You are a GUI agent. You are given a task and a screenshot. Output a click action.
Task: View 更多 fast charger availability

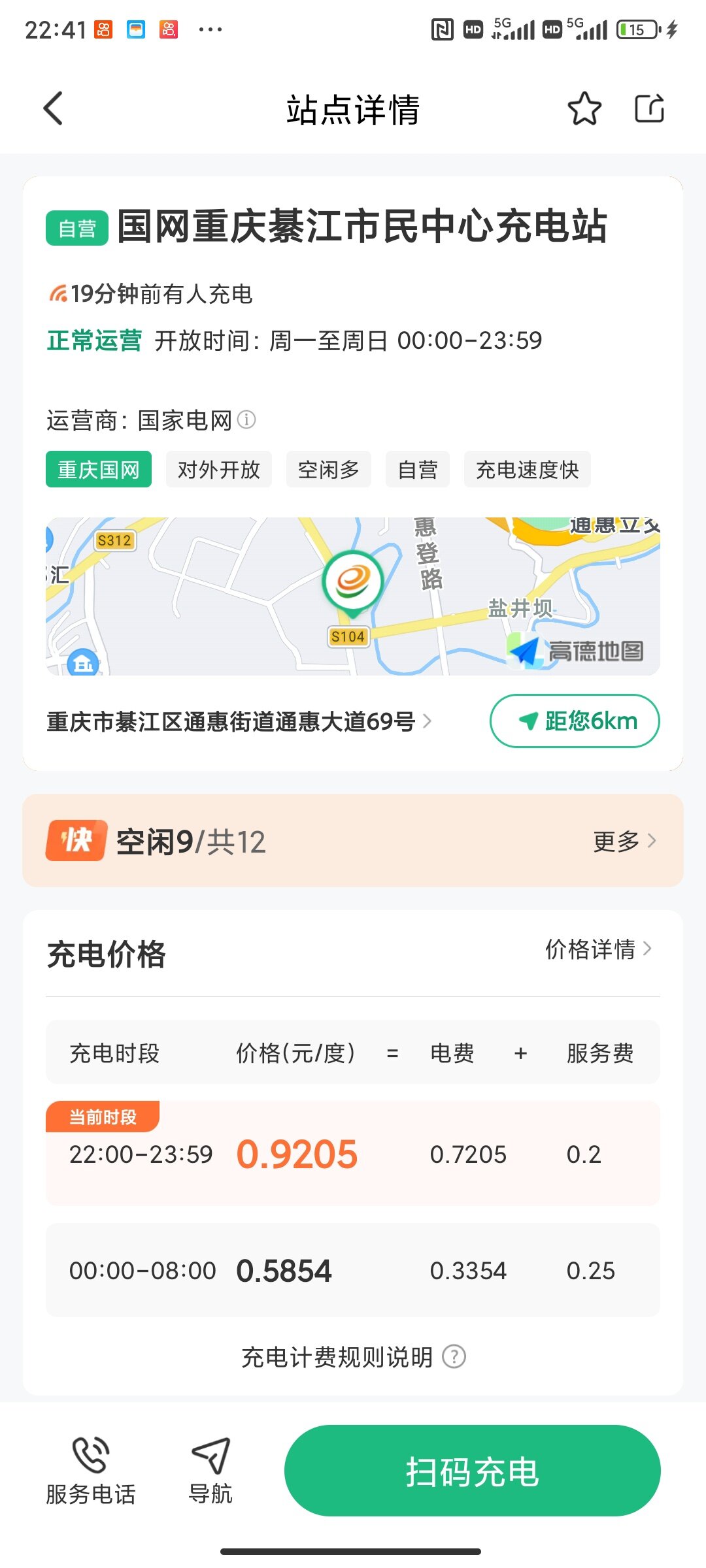click(624, 841)
